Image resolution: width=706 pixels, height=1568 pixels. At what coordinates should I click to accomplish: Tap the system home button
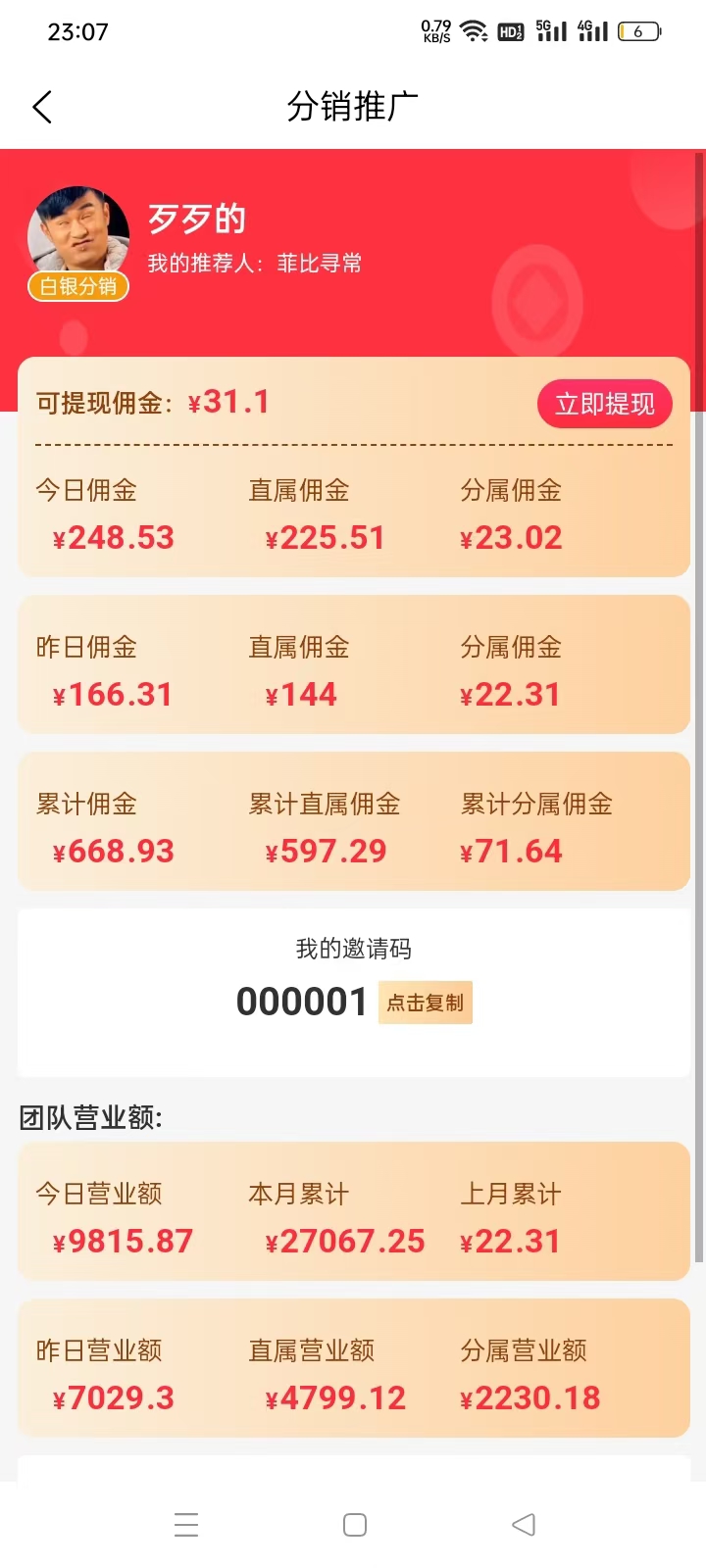click(355, 1525)
